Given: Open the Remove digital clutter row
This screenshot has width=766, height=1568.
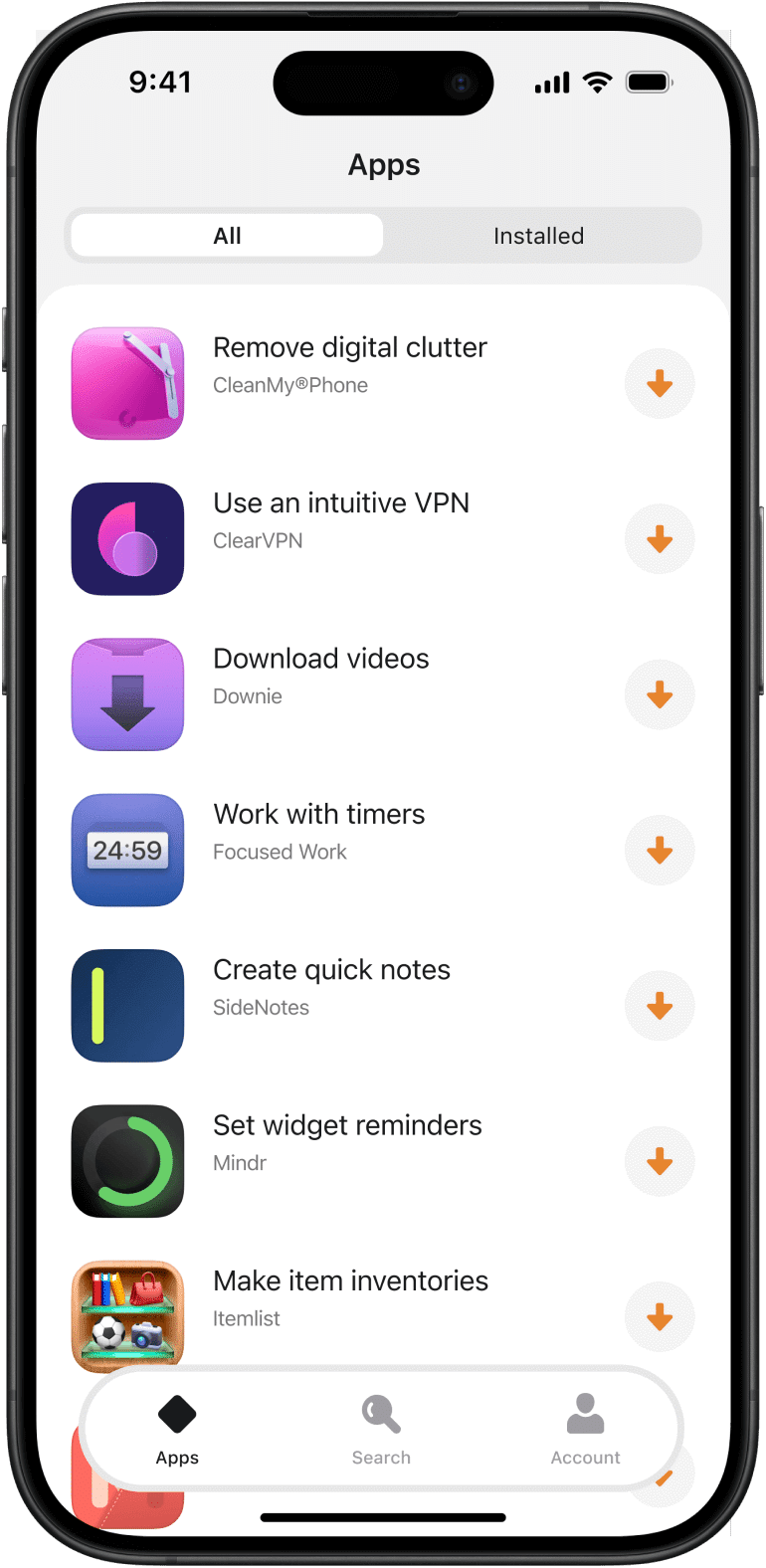Looking at the screenshot, I should point(383,384).
